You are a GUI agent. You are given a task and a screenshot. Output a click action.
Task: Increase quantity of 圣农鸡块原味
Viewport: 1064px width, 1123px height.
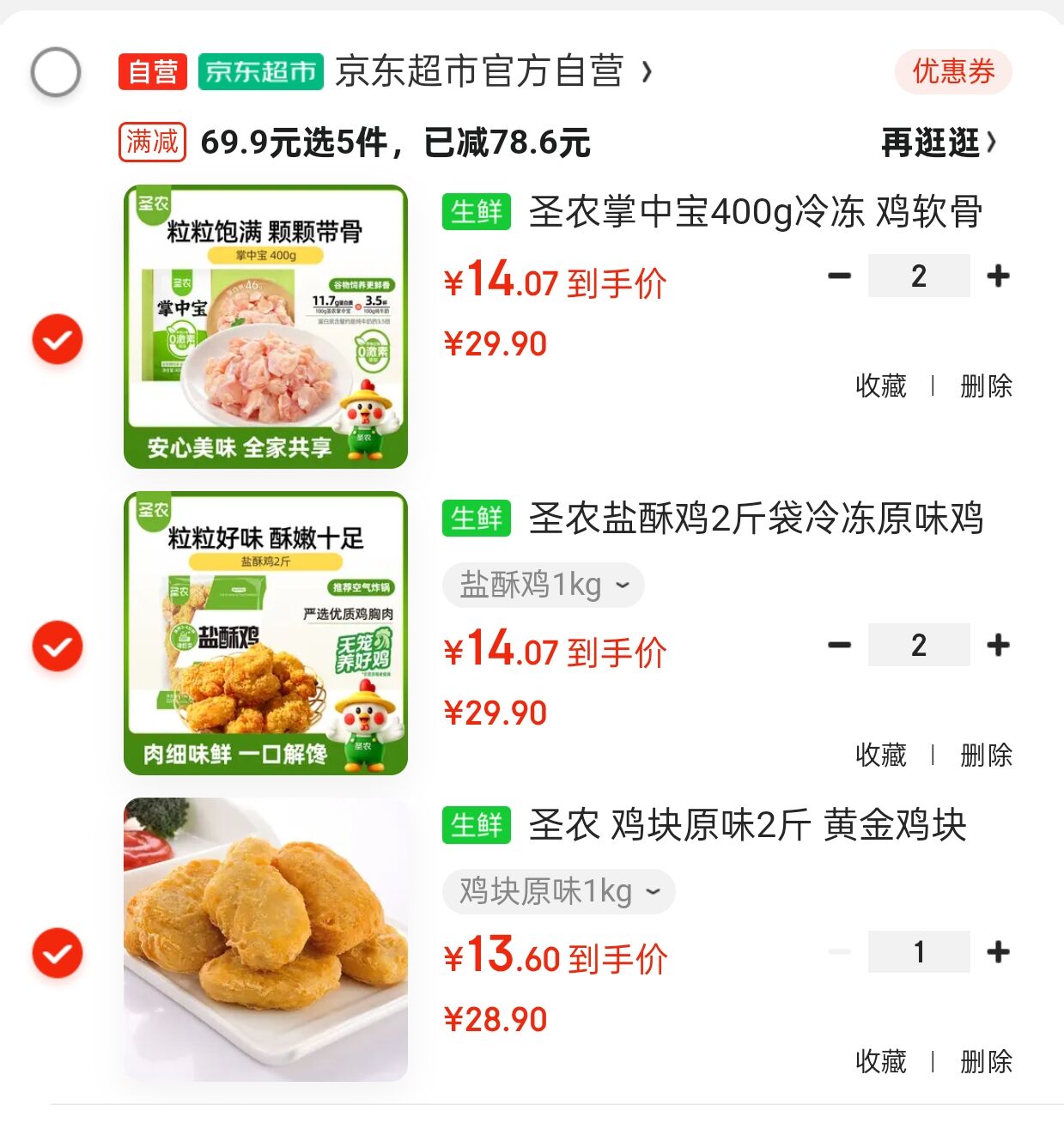click(x=998, y=952)
